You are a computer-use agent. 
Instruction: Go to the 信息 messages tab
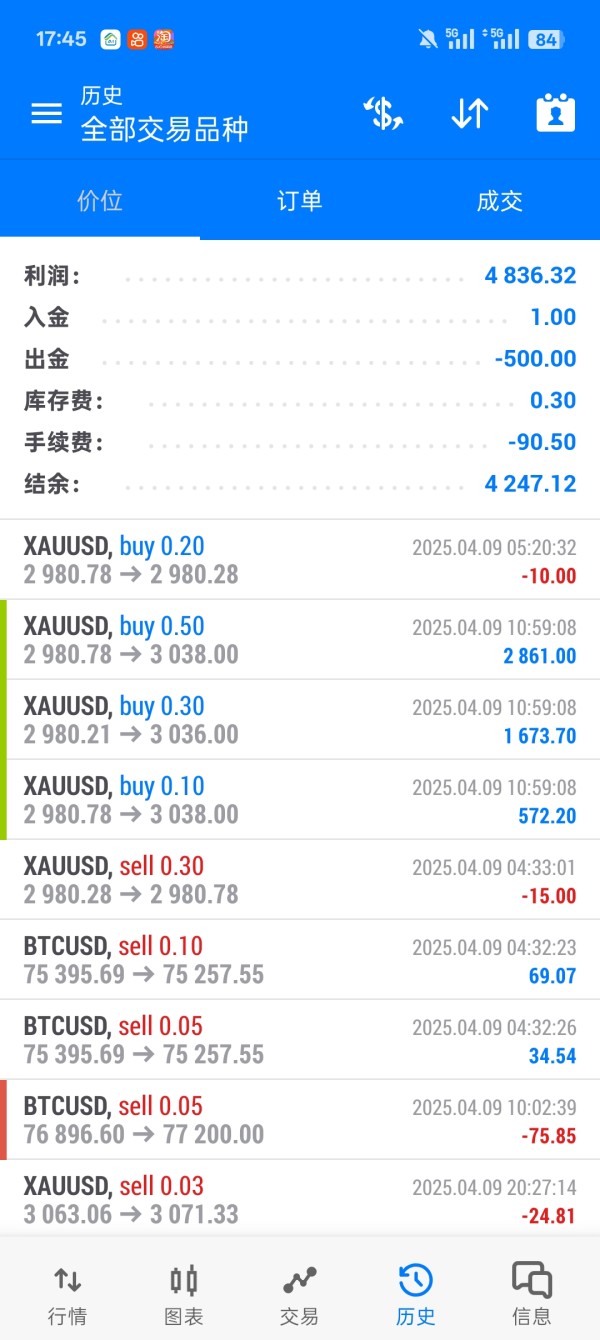click(x=531, y=1292)
